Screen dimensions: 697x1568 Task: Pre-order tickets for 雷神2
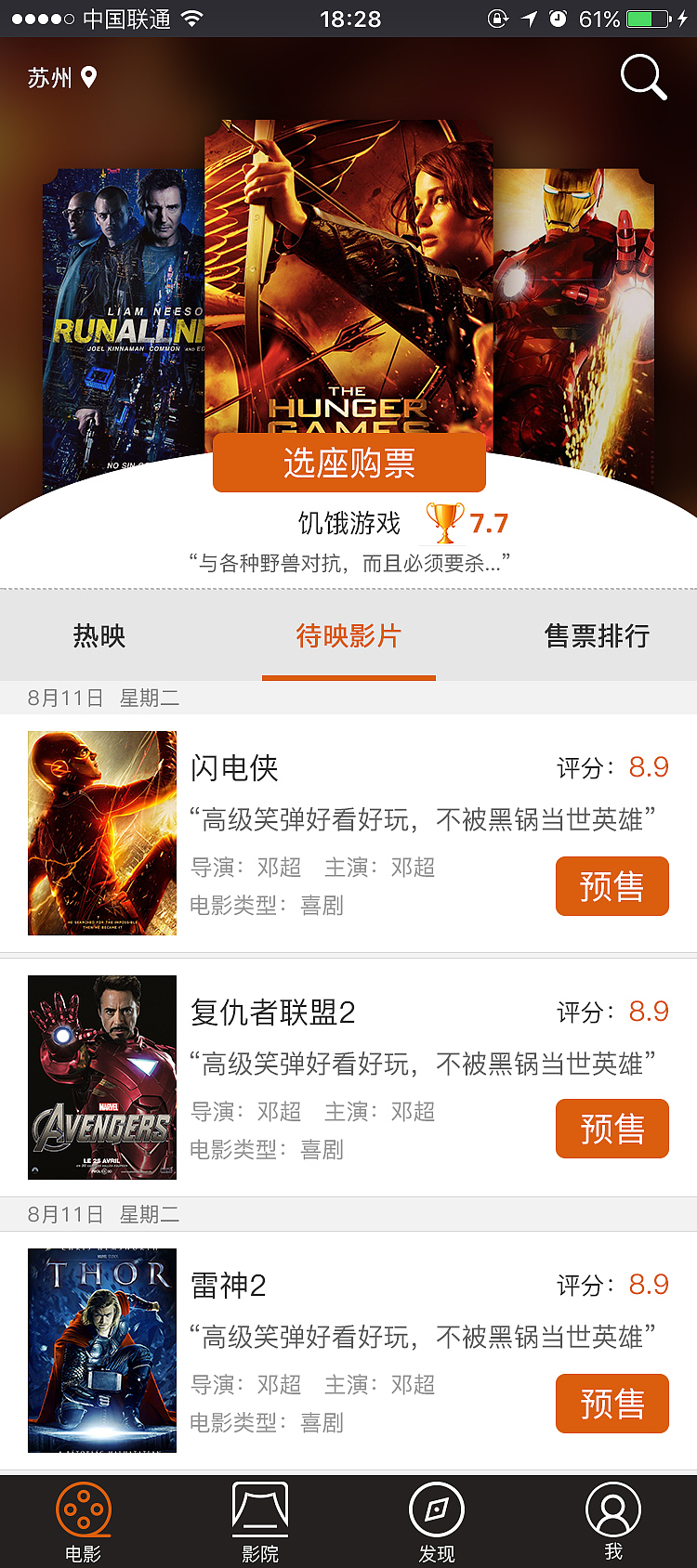click(612, 1403)
